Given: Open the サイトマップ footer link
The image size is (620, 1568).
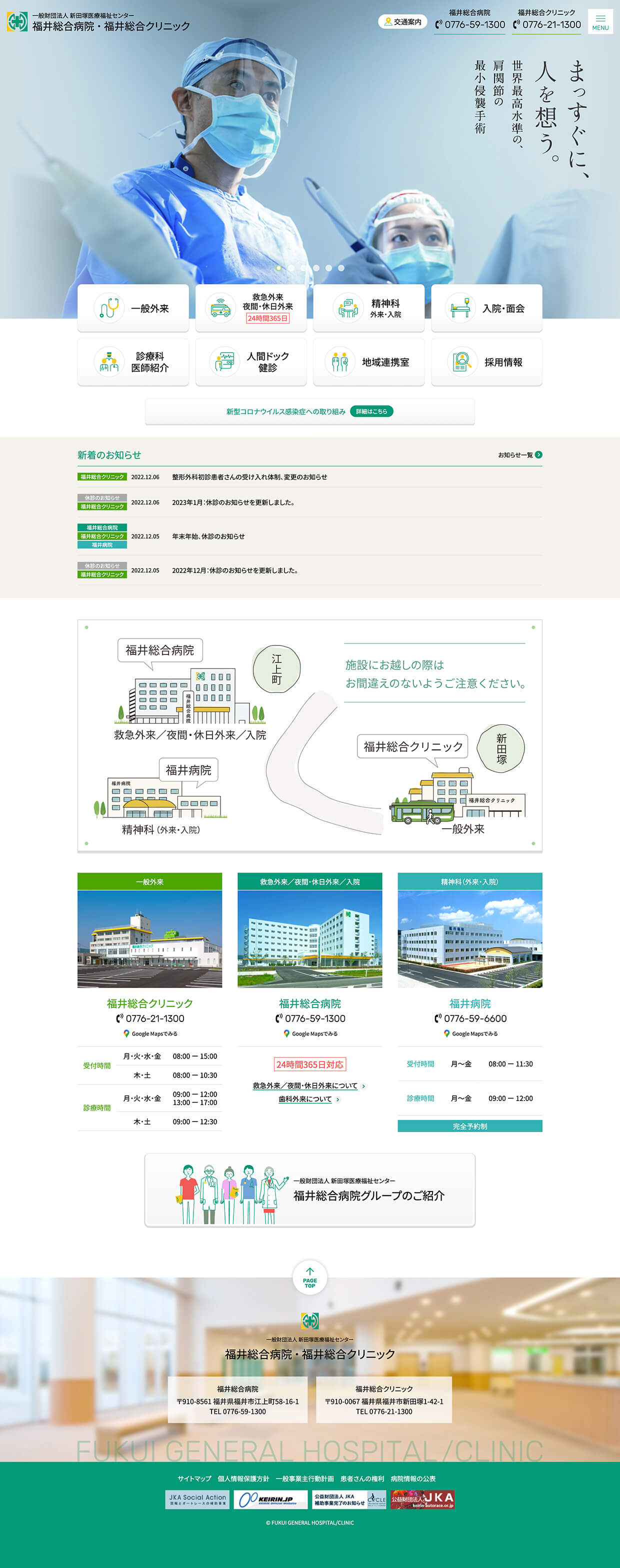Looking at the screenshot, I should coord(194,1478).
